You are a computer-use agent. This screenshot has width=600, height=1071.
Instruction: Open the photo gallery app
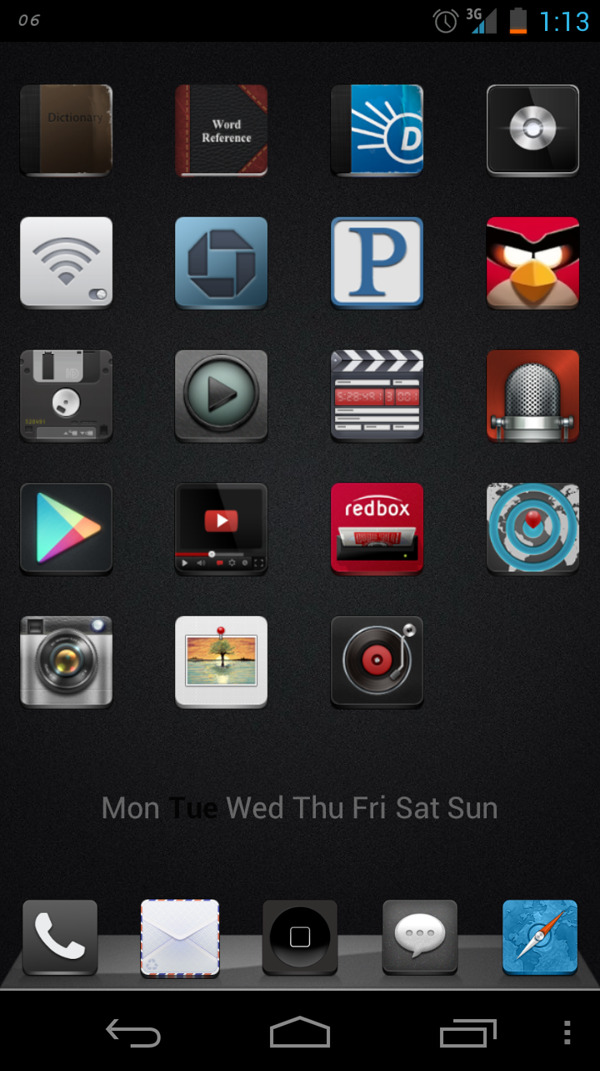point(221,661)
